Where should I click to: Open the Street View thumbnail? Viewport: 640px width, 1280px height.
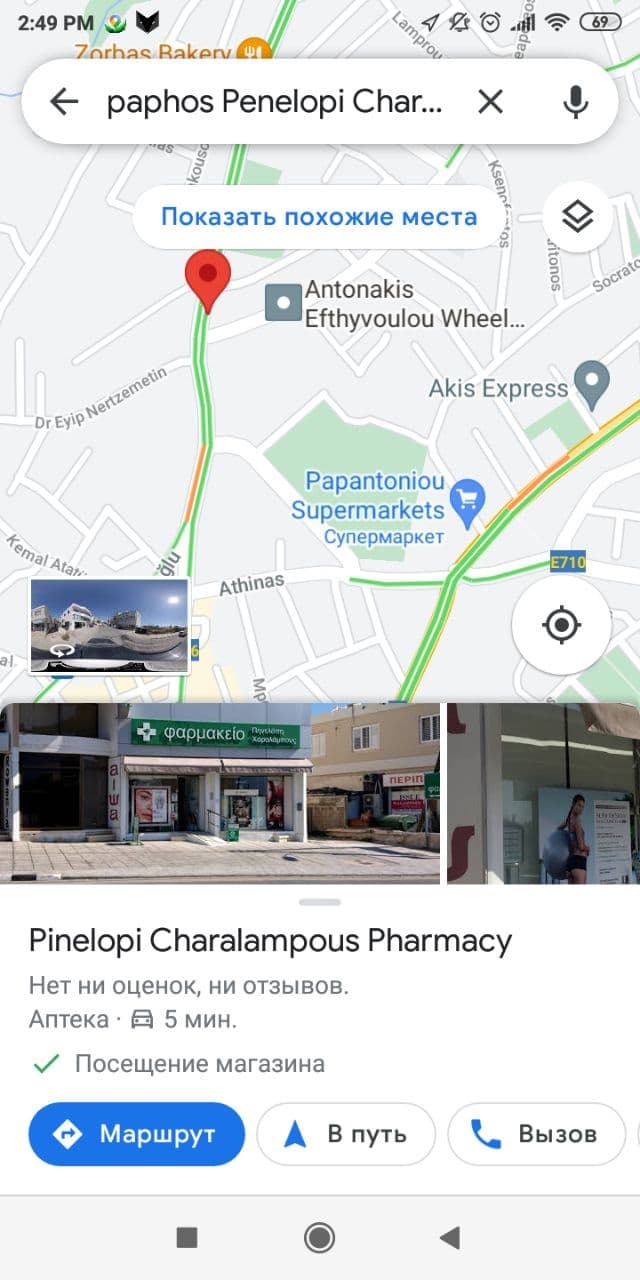pyautogui.click(x=109, y=625)
